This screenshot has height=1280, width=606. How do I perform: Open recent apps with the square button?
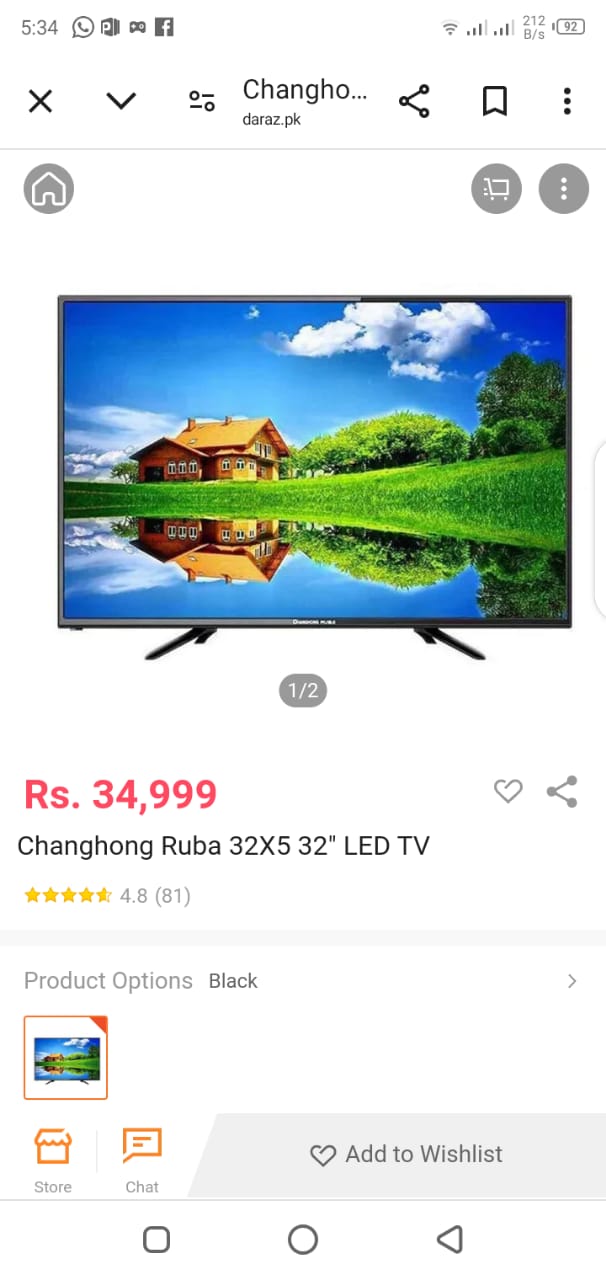tap(156, 1240)
